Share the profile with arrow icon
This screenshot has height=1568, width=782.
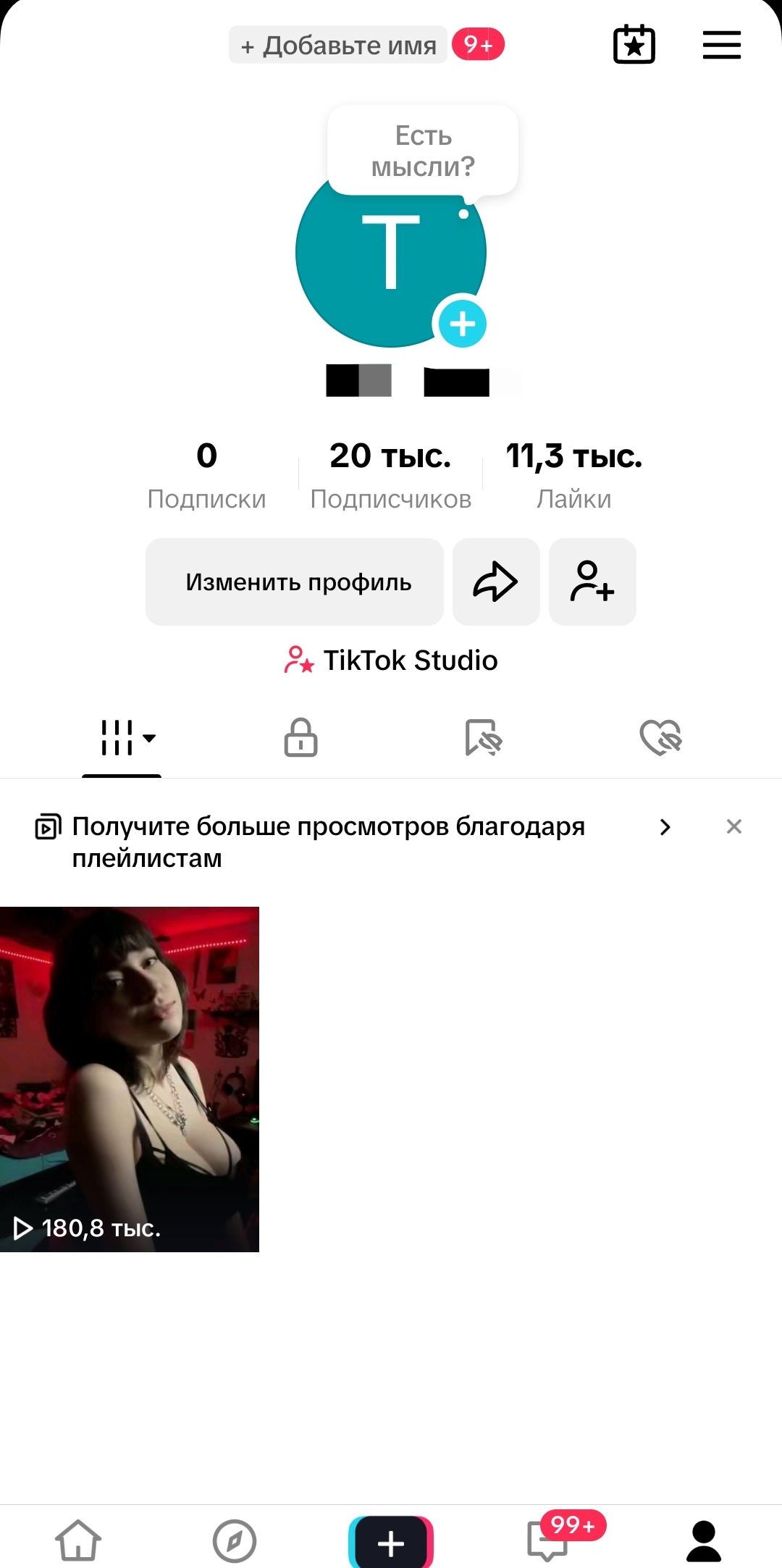pyautogui.click(x=496, y=582)
